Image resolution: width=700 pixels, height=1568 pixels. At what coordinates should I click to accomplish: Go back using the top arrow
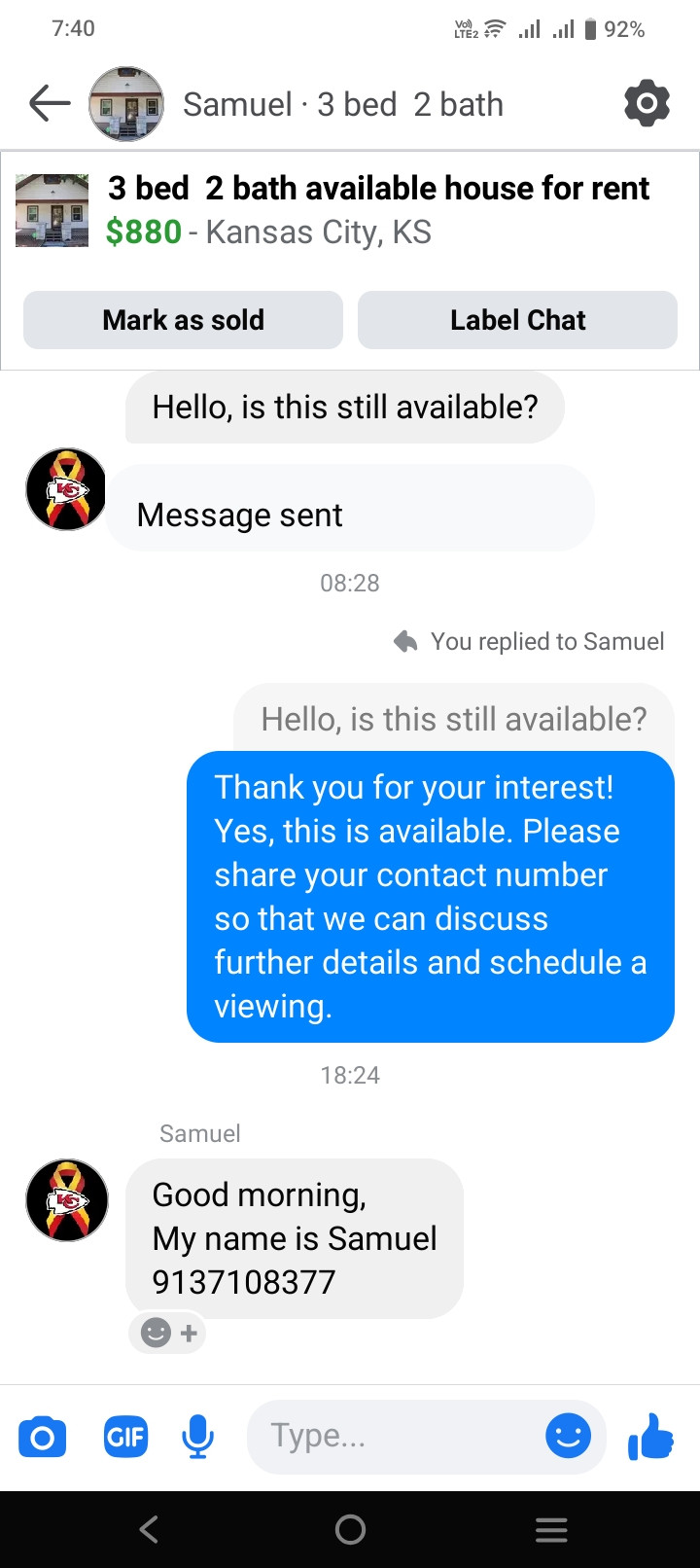click(50, 103)
